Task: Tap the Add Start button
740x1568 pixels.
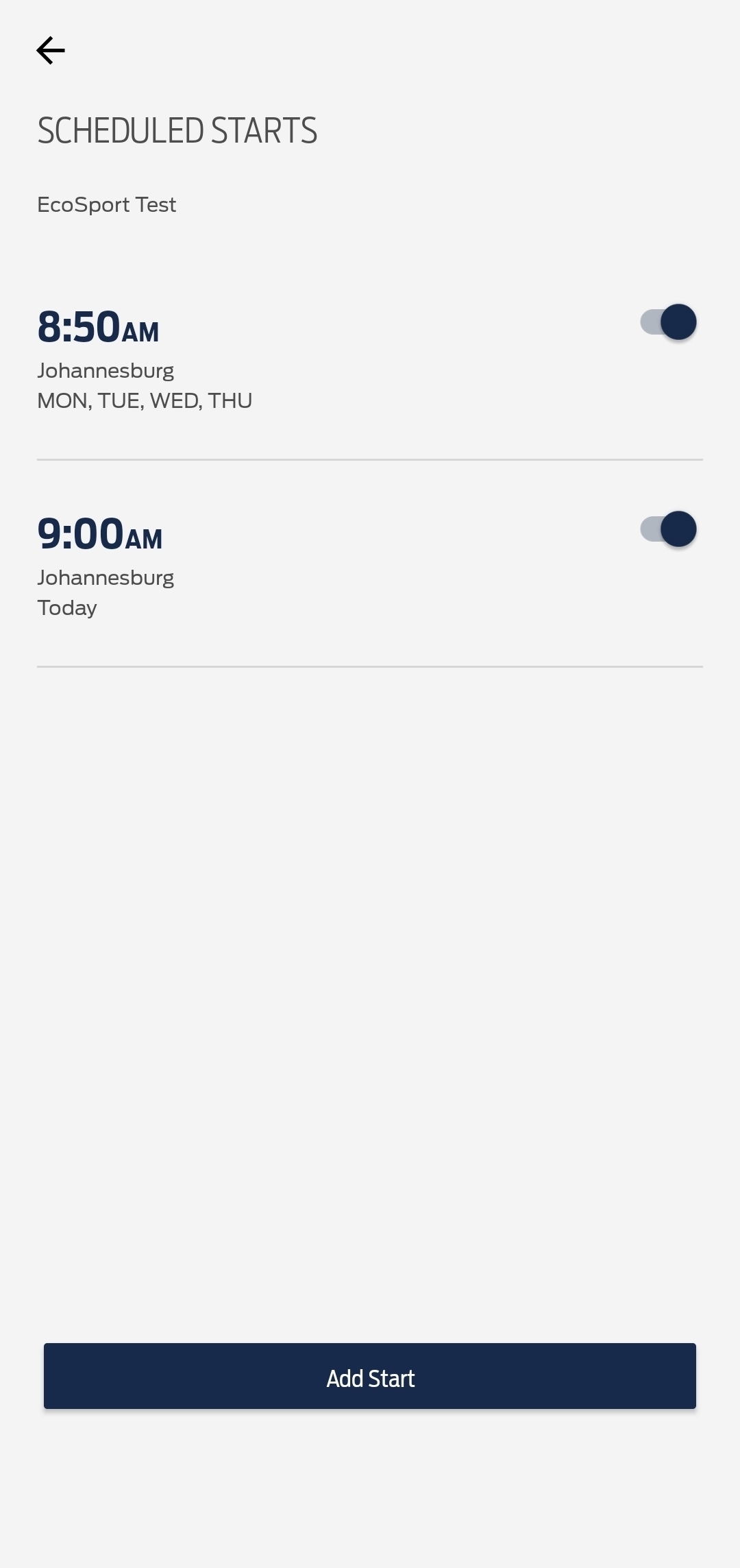Action: pyautogui.click(x=370, y=1376)
